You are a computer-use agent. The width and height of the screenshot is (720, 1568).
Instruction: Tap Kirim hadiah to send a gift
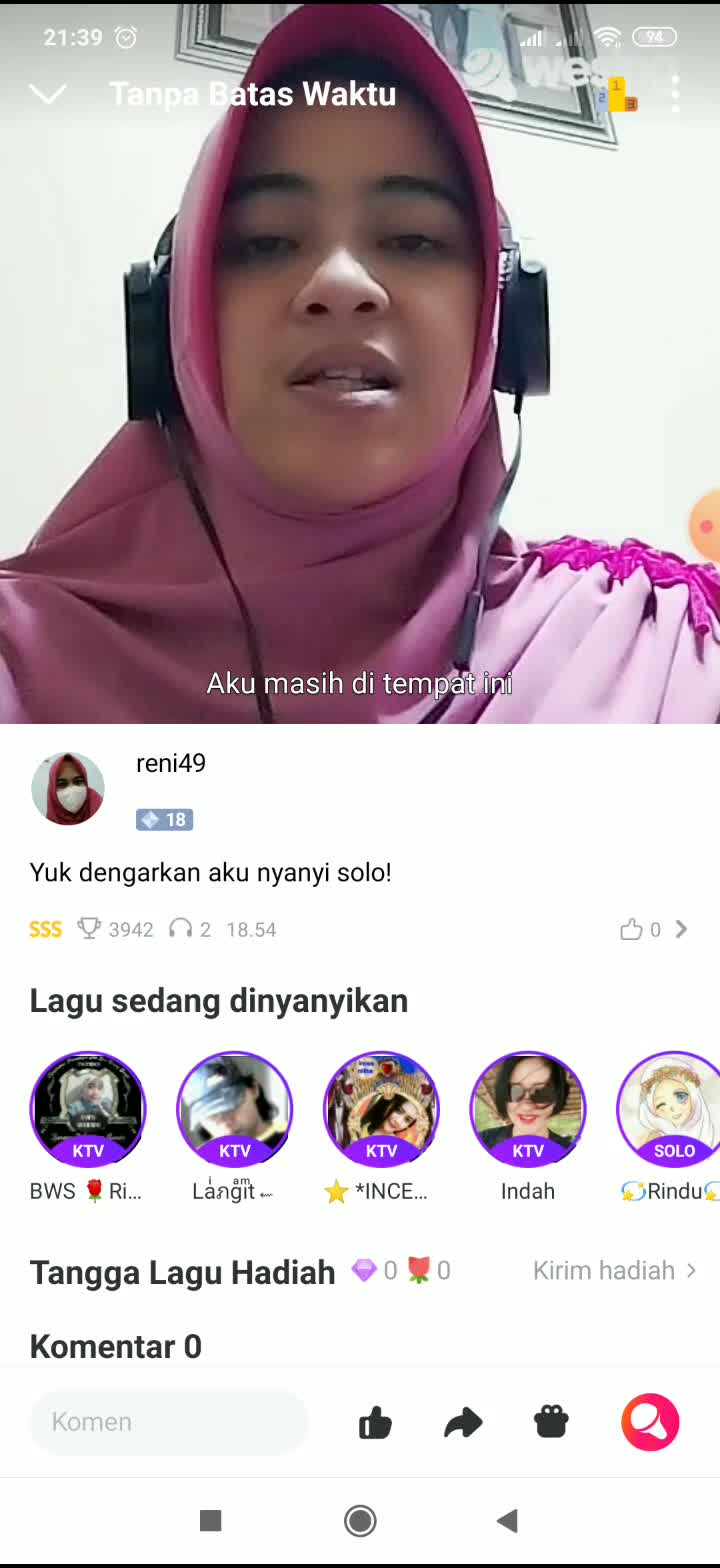pos(614,1271)
